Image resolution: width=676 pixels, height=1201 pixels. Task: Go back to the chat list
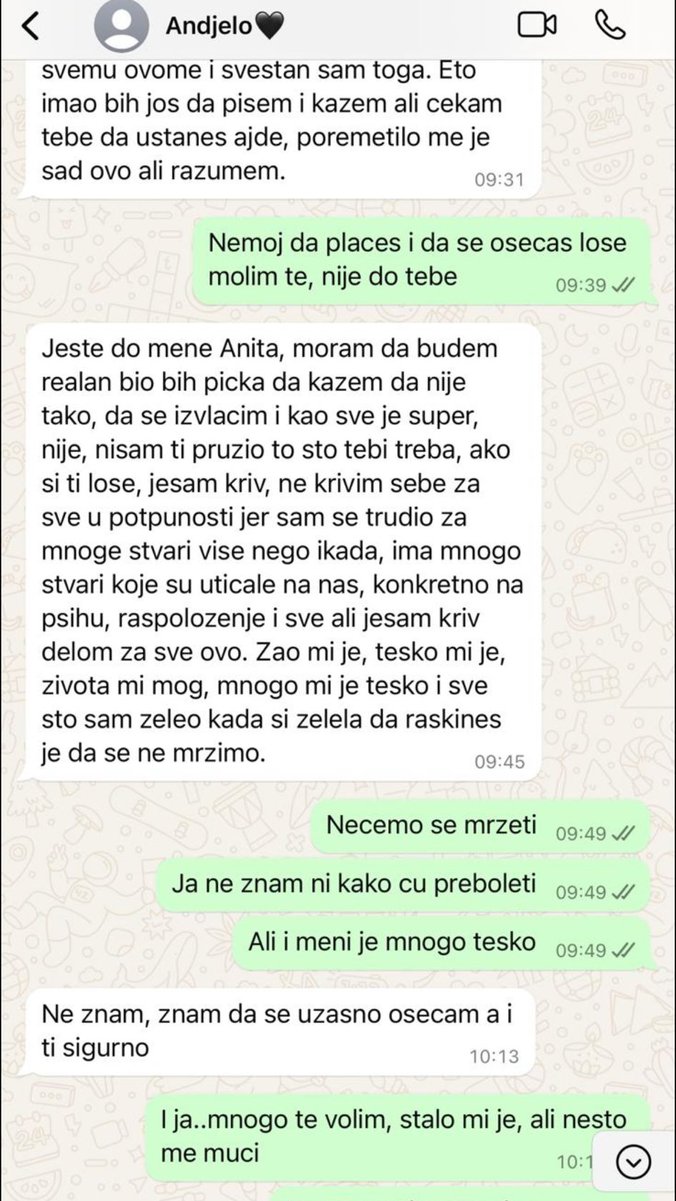point(30,27)
